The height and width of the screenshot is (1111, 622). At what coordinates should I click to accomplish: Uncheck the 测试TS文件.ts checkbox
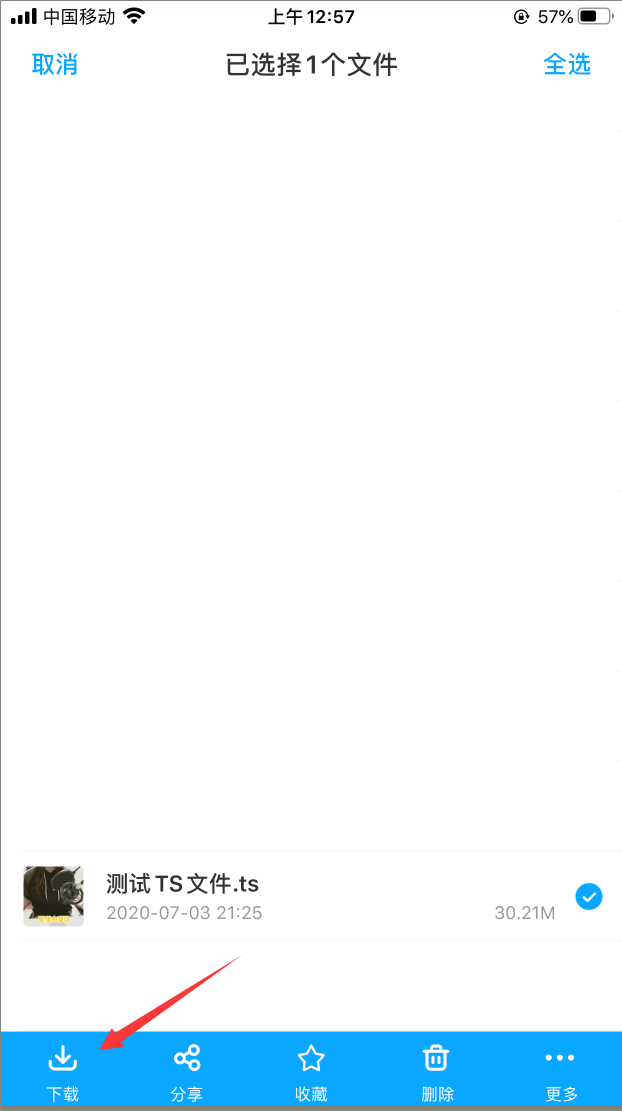[x=589, y=896]
